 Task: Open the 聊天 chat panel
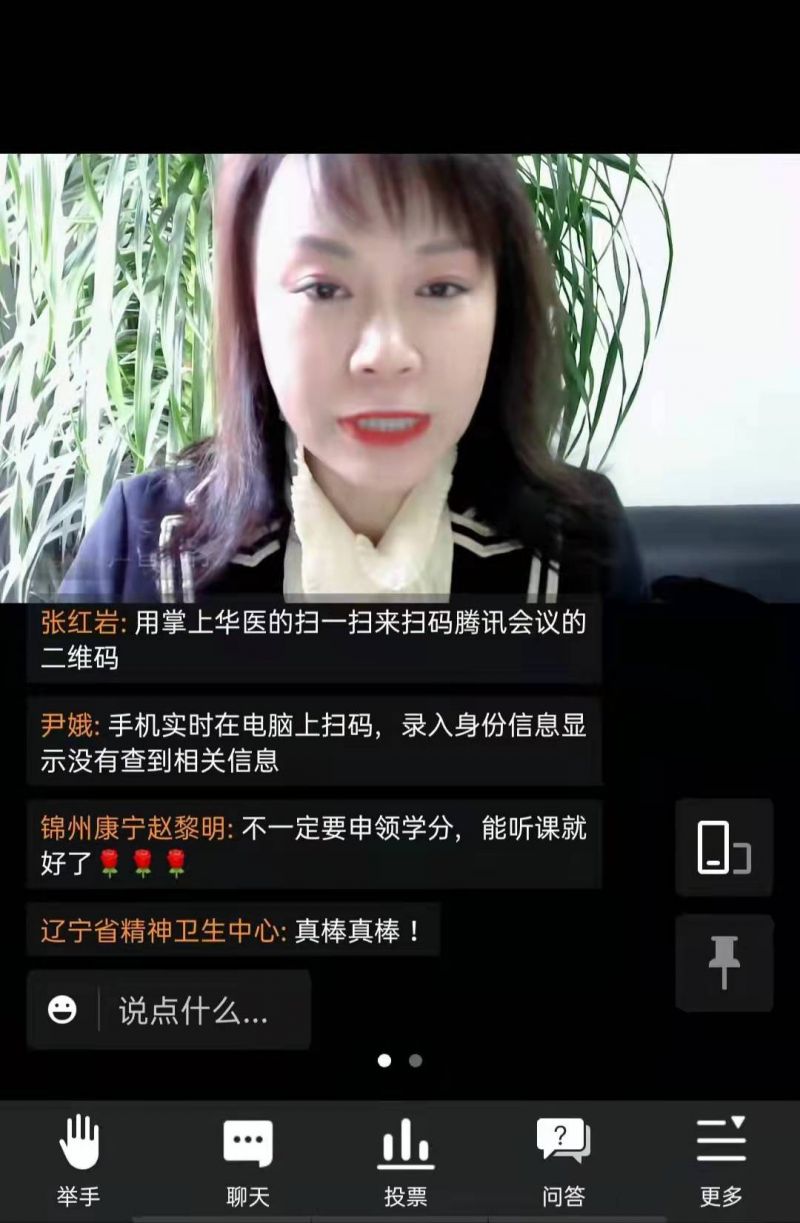[247, 1160]
